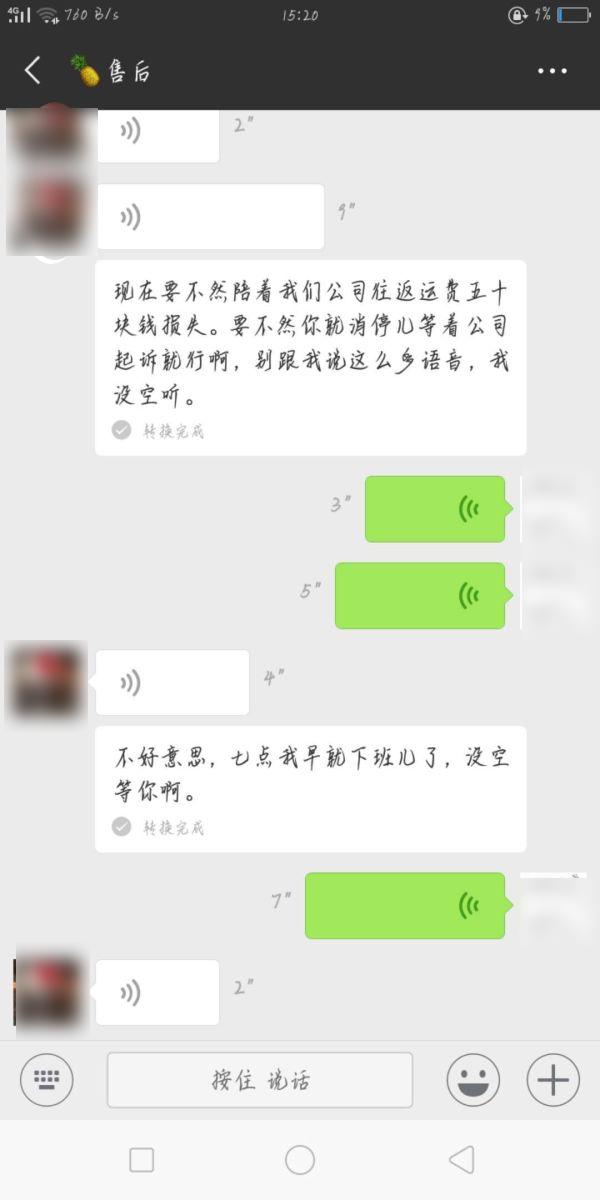Go to the system home screen
This screenshot has height=1200, width=600.
300,1160
